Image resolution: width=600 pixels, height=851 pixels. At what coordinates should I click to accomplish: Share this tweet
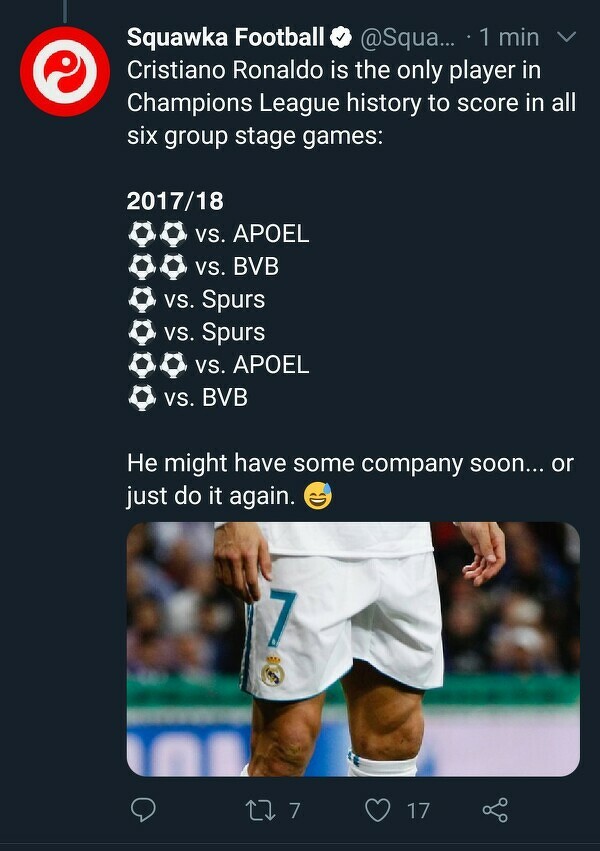click(x=494, y=810)
